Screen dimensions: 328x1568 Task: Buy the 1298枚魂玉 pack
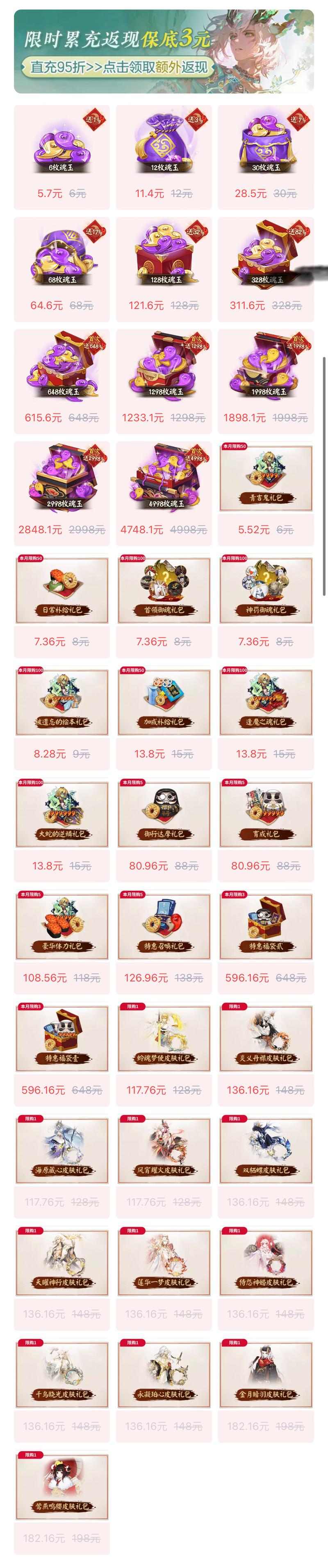164,381
